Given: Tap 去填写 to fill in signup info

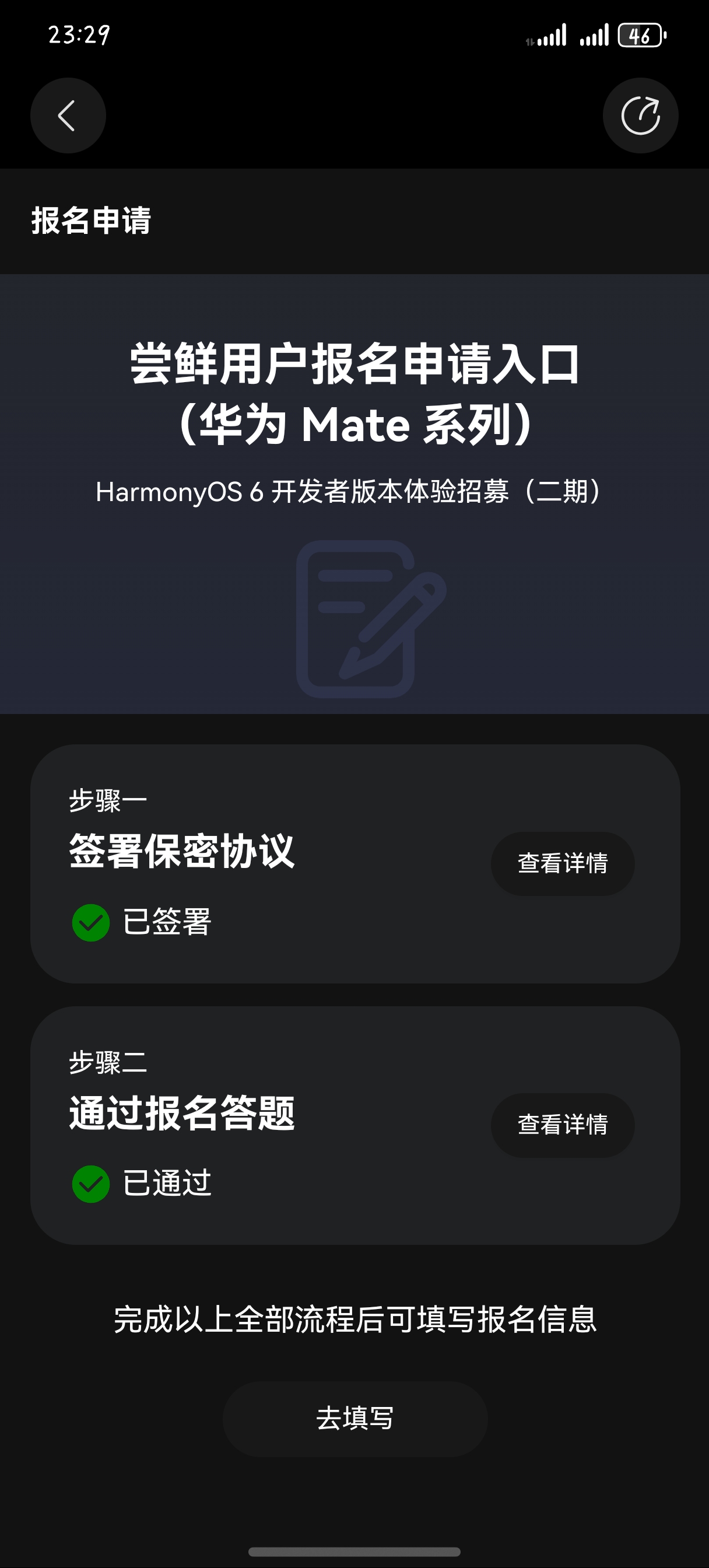Looking at the screenshot, I should pyautogui.click(x=355, y=1418).
